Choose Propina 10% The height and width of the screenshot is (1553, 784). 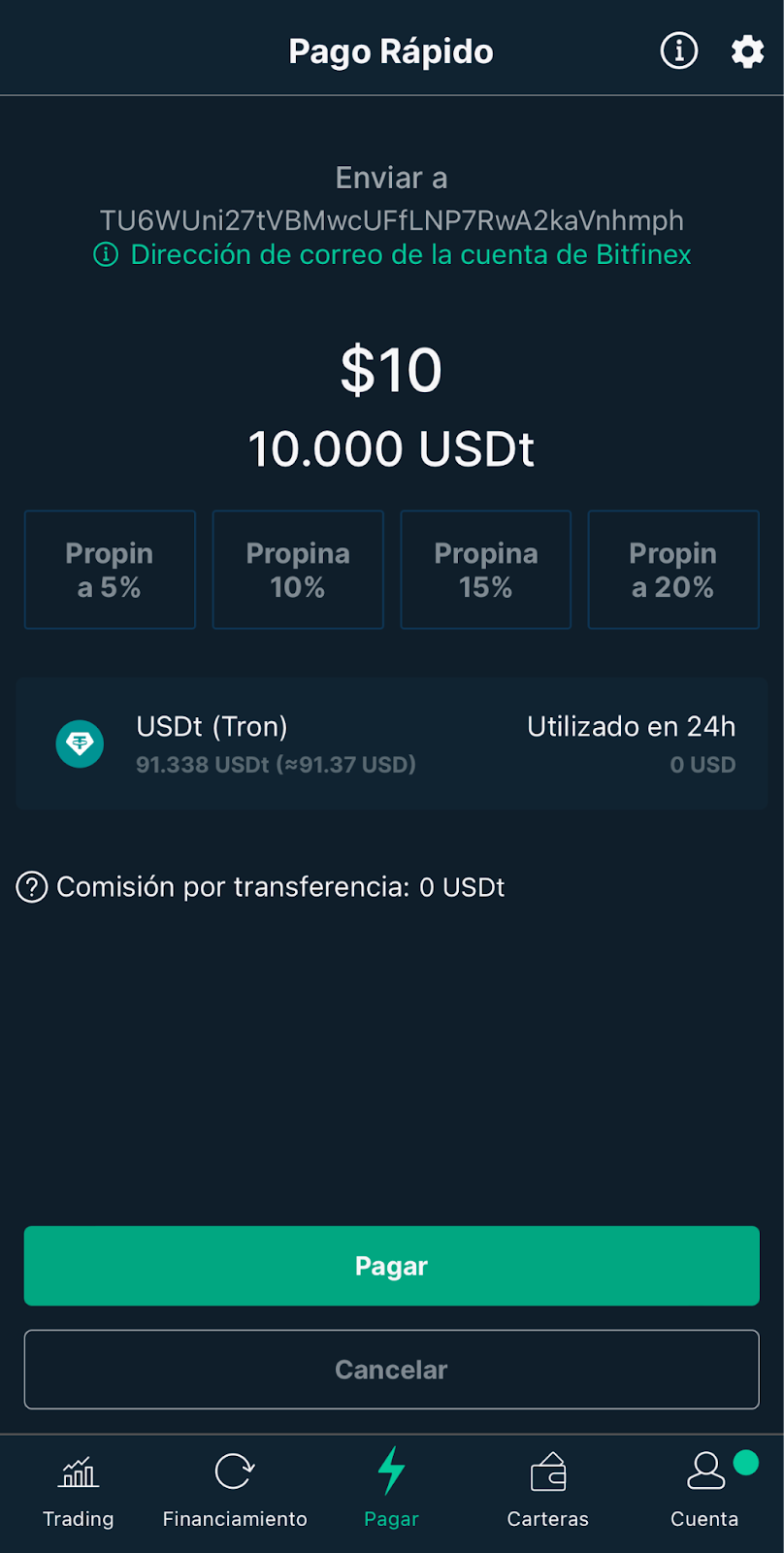pos(298,570)
